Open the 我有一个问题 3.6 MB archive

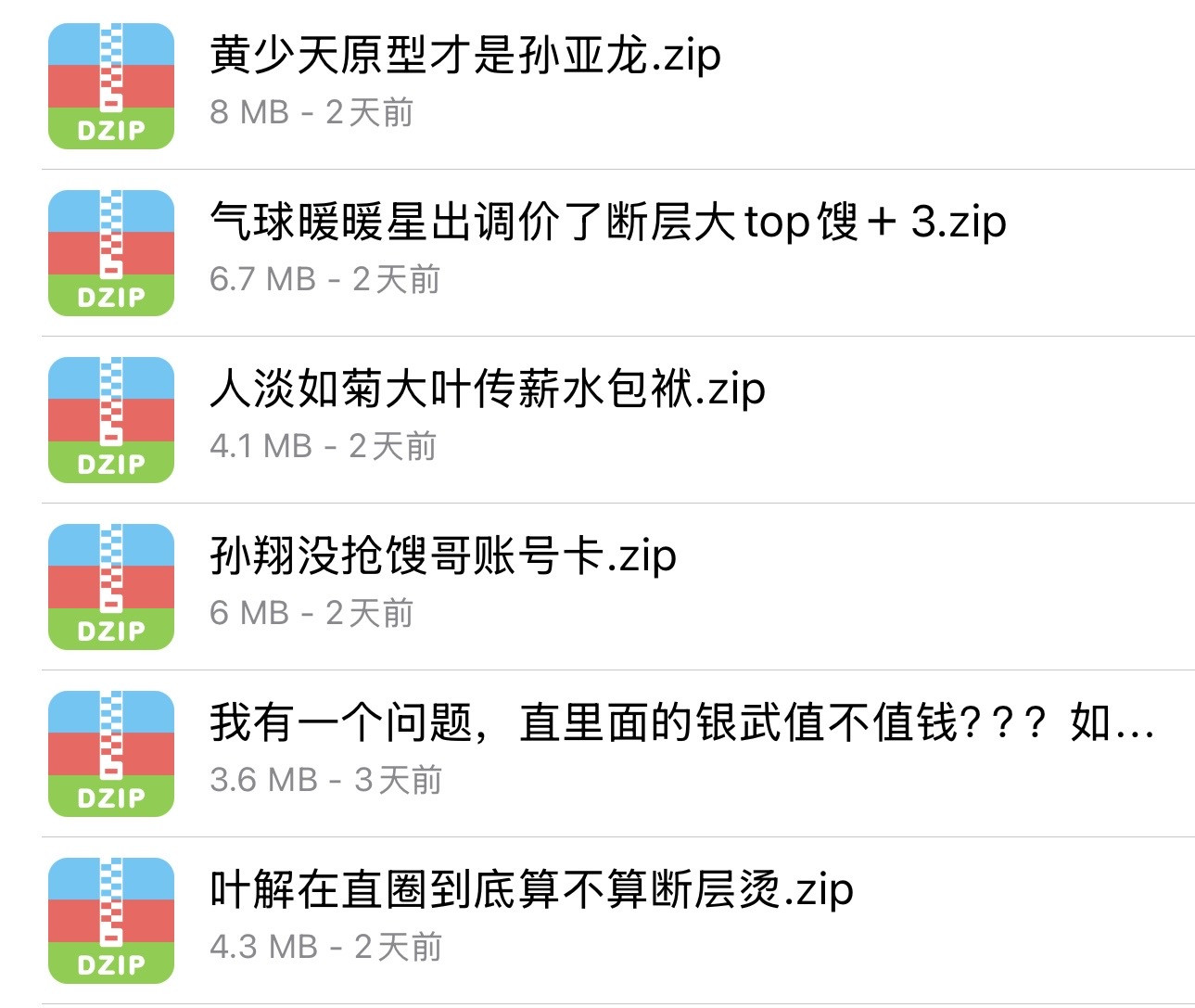681,724
